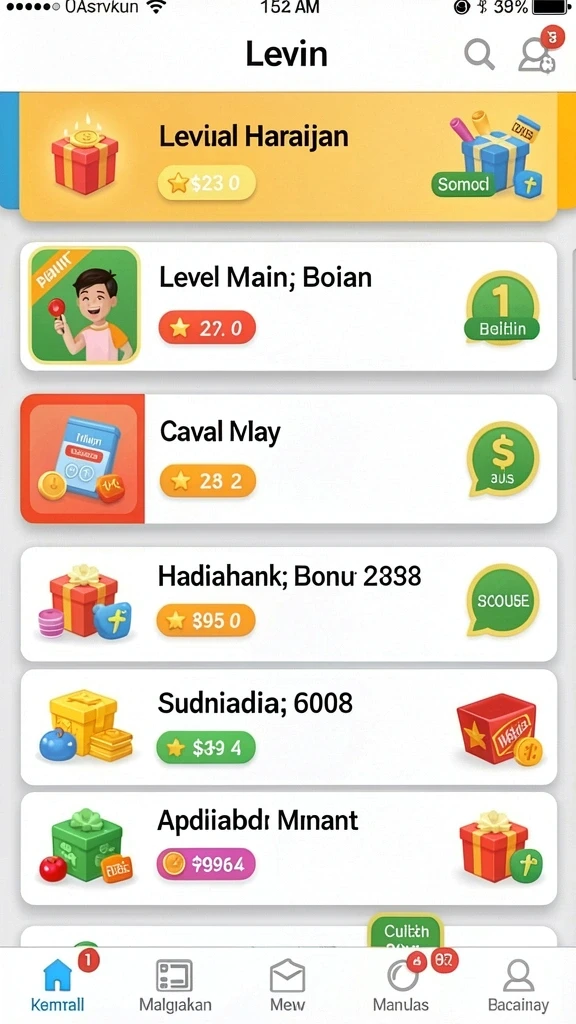The image size is (576, 1024).
Task: Open the Caval May card
Action: [288, 458]
